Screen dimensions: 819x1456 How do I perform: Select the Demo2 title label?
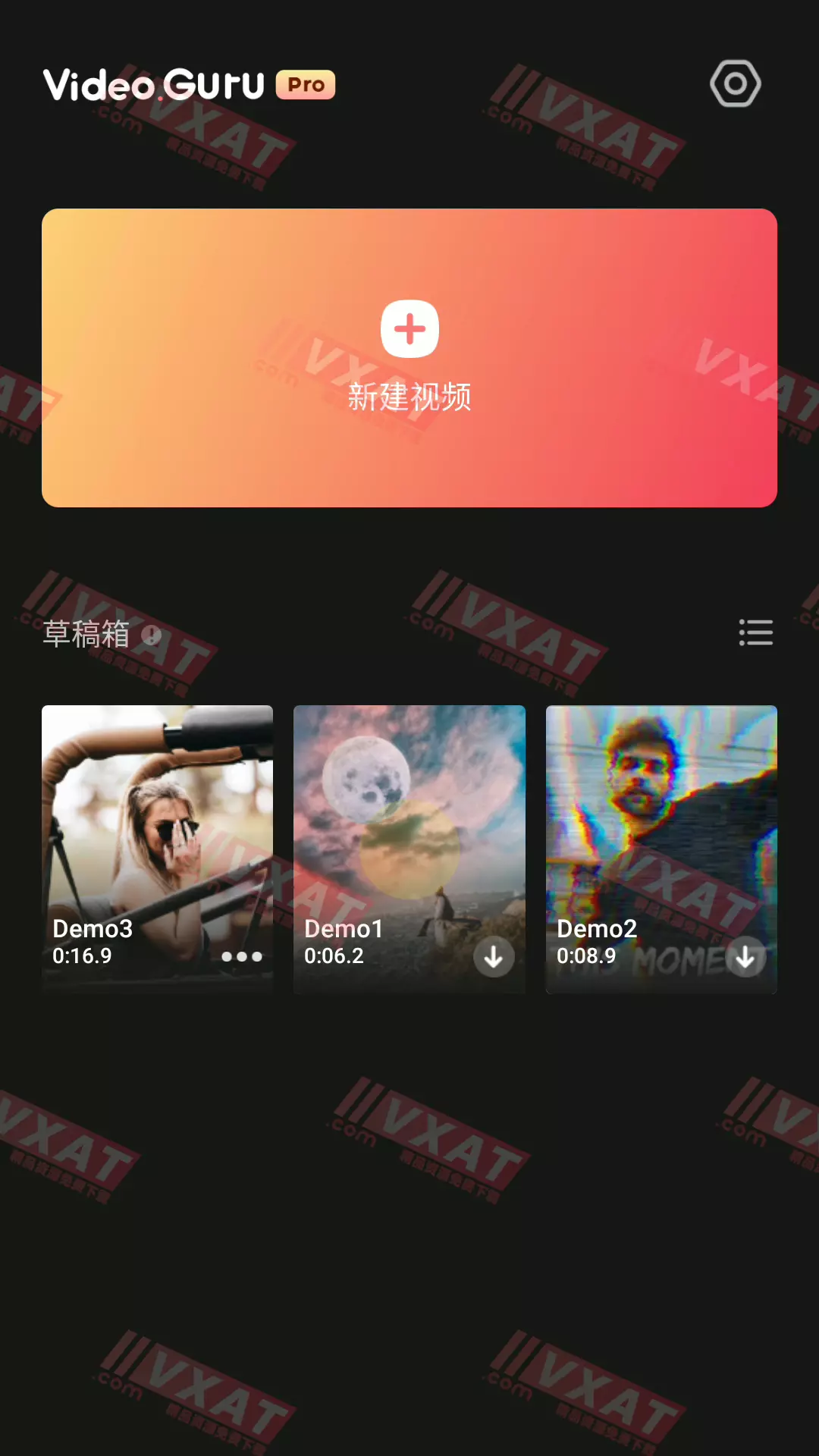[x=596, y=929]
